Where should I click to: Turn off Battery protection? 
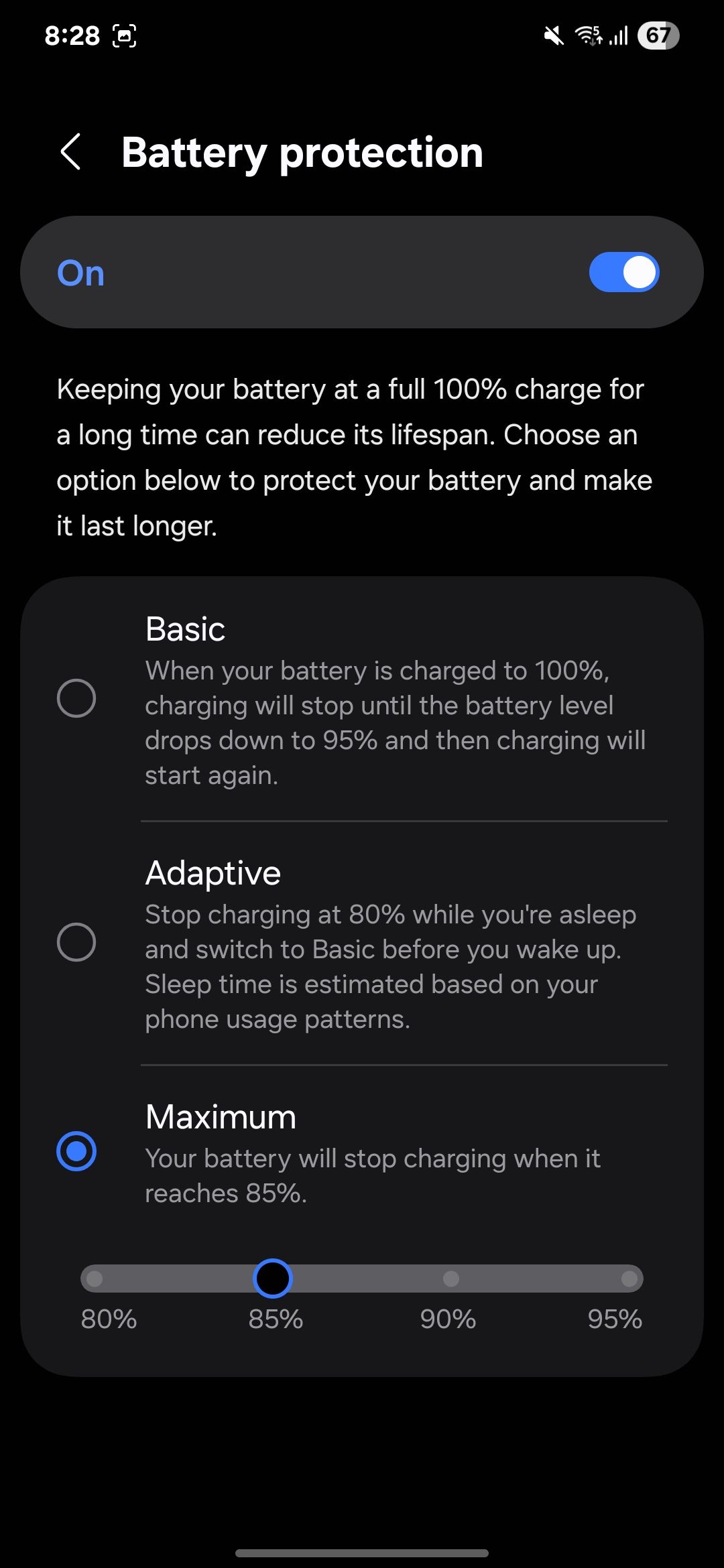pos(623,272)
